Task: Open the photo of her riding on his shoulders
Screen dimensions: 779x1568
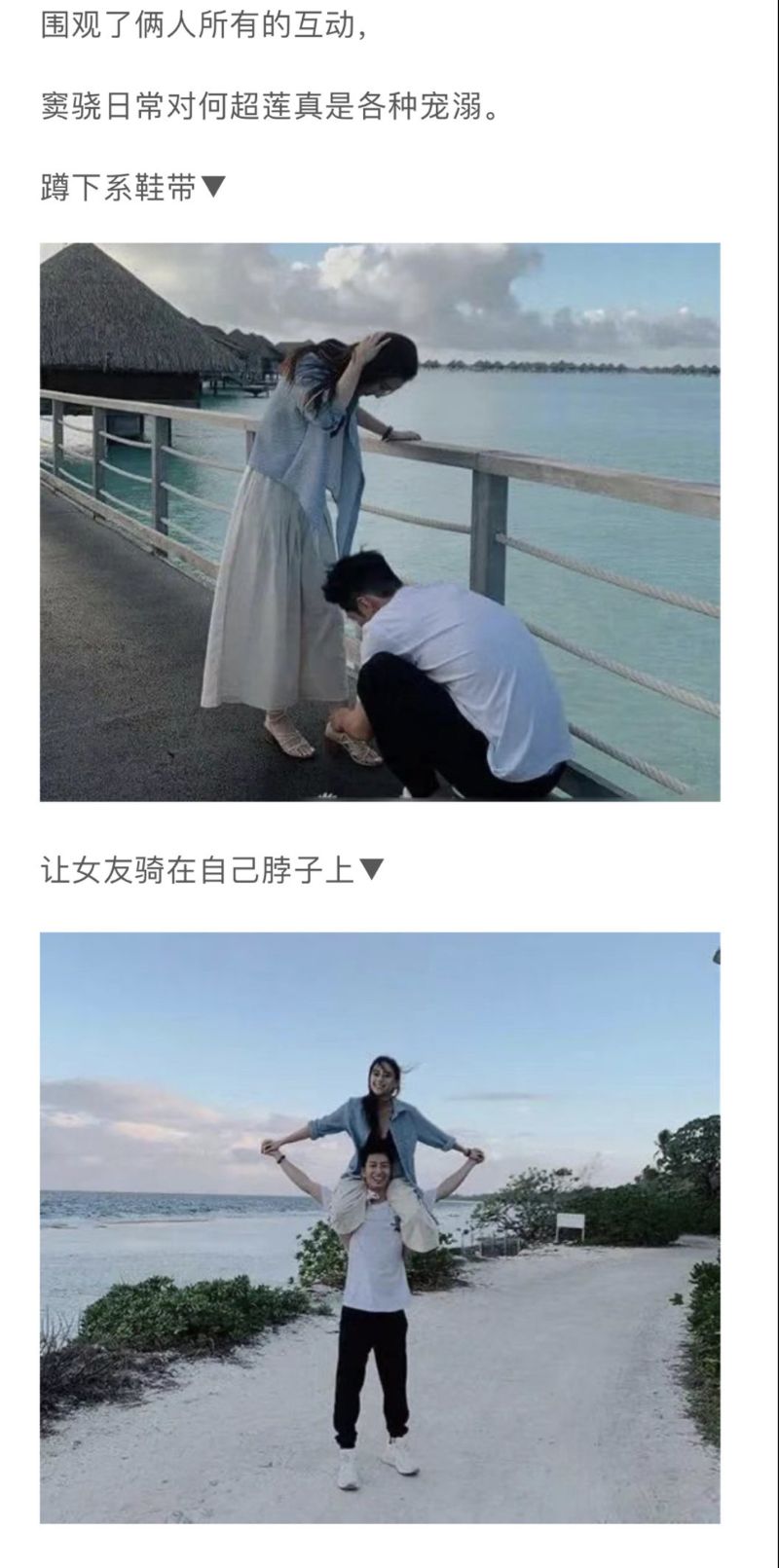Action: [x=380, y=1226]
